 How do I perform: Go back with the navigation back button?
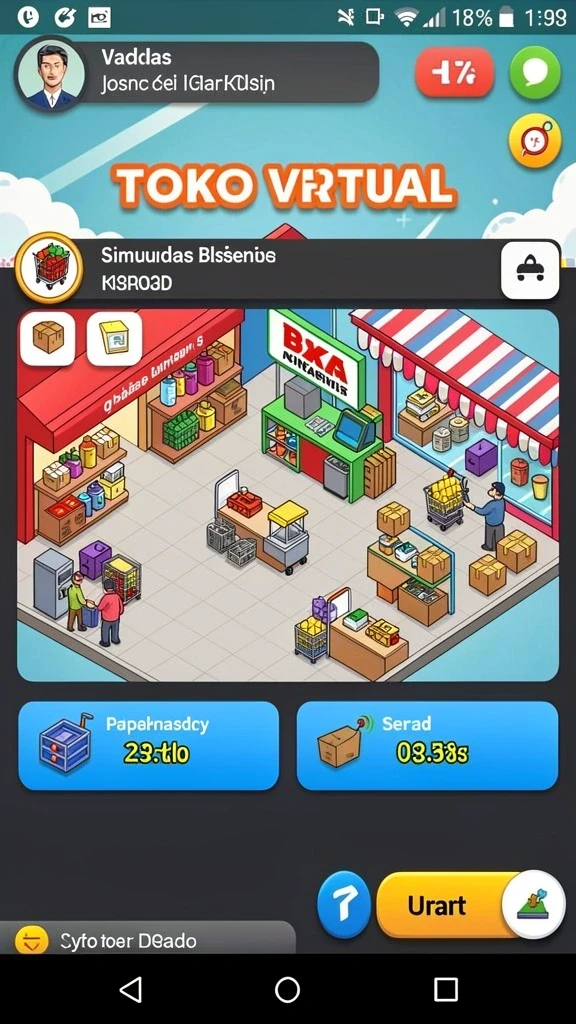130,989
